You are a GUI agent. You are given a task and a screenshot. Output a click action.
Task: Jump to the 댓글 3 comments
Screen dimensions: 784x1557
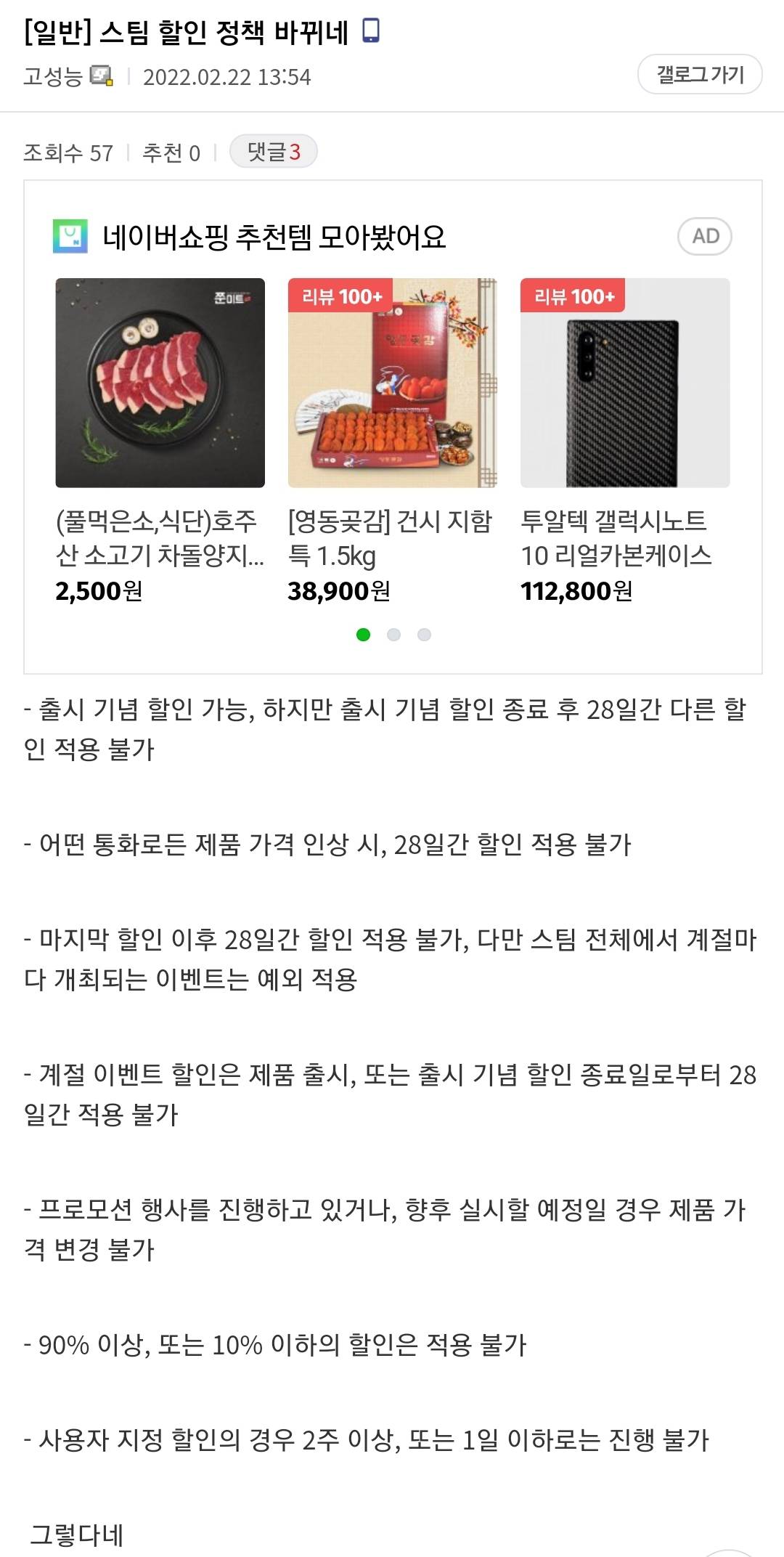pos(273,152)
